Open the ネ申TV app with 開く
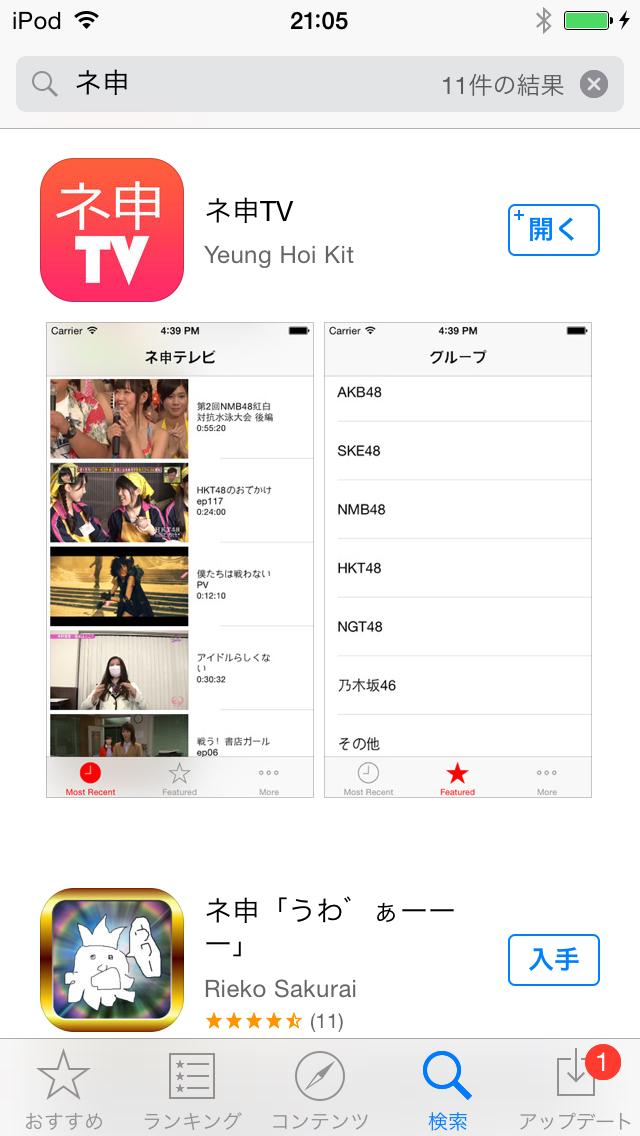 coord(553,230)
